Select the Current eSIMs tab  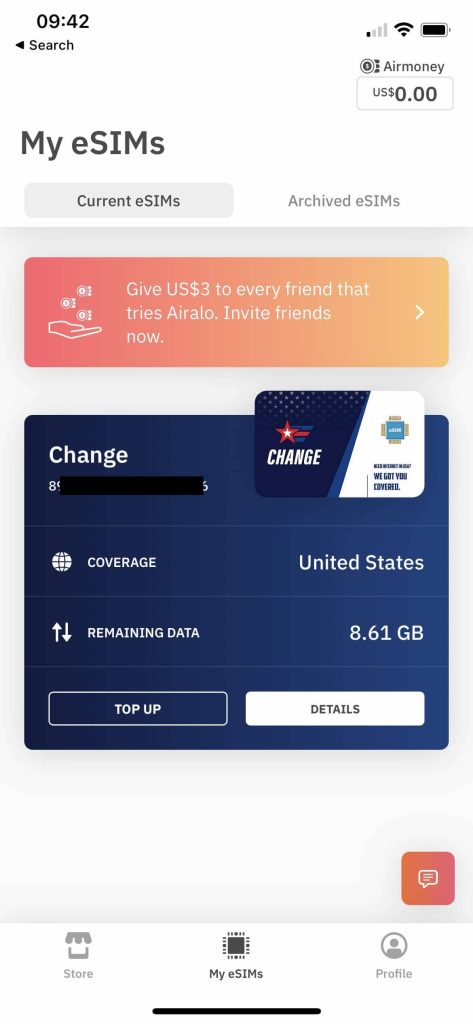129,200
